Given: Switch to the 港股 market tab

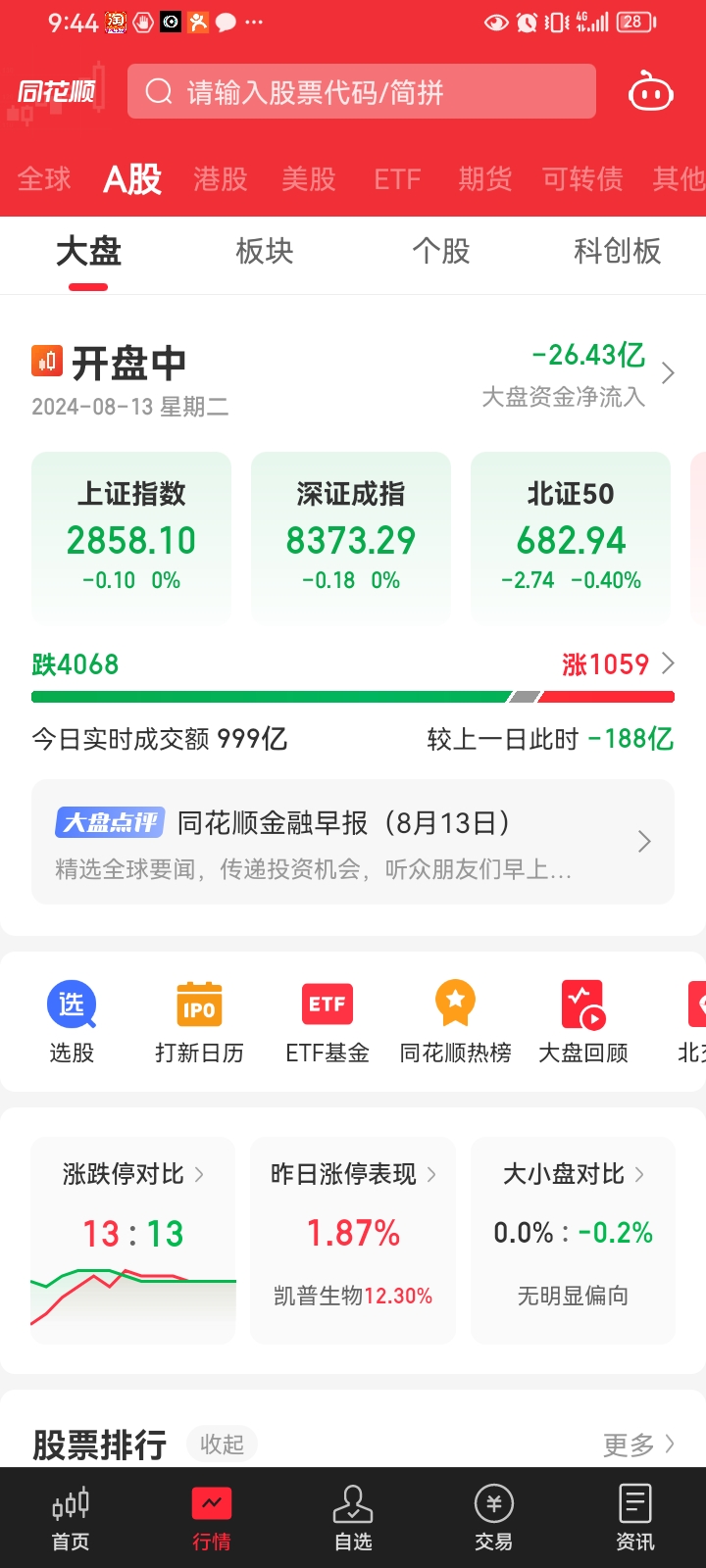Looking at the screenshot, I should (x=218, y=179).
